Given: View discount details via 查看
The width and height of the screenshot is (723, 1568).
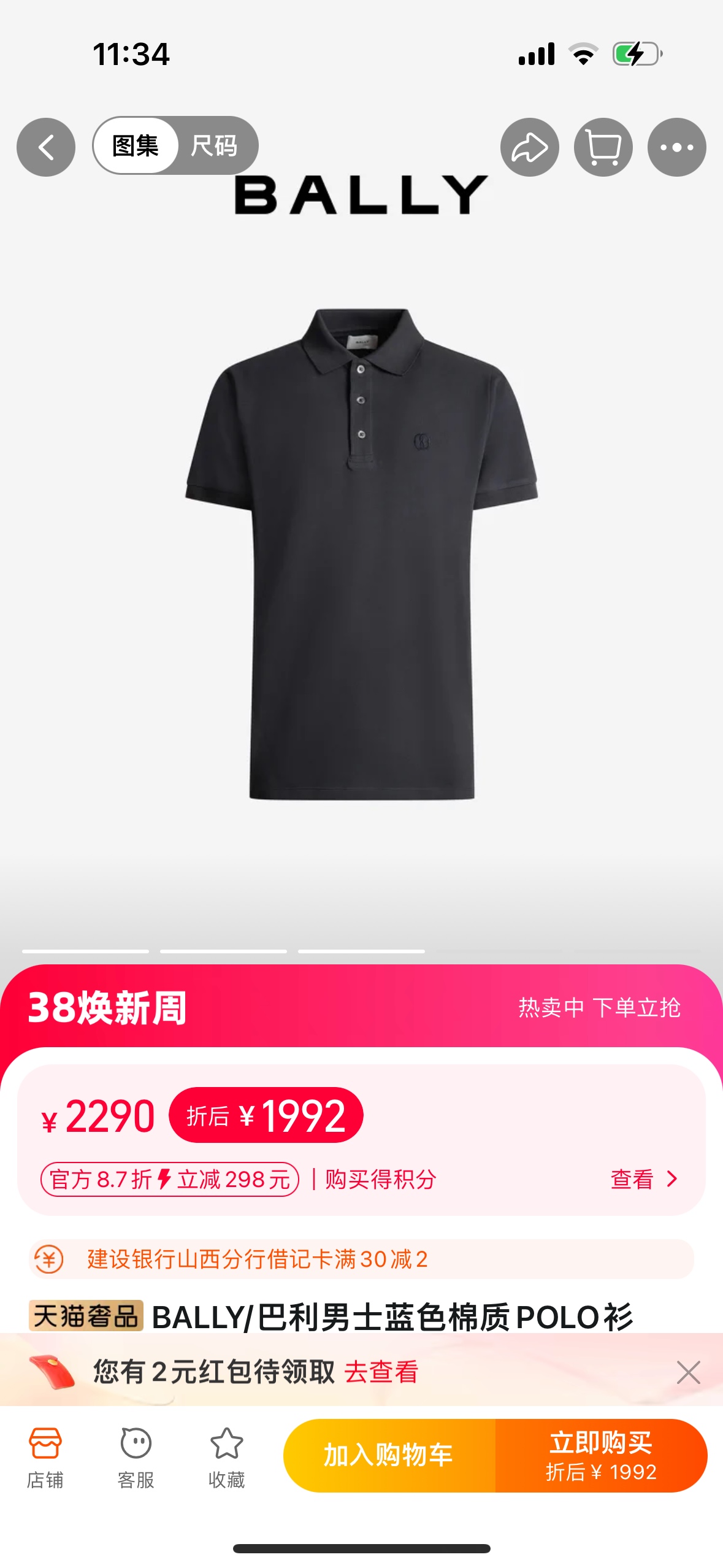Looking at the screenshot, I should point(644,1179).
